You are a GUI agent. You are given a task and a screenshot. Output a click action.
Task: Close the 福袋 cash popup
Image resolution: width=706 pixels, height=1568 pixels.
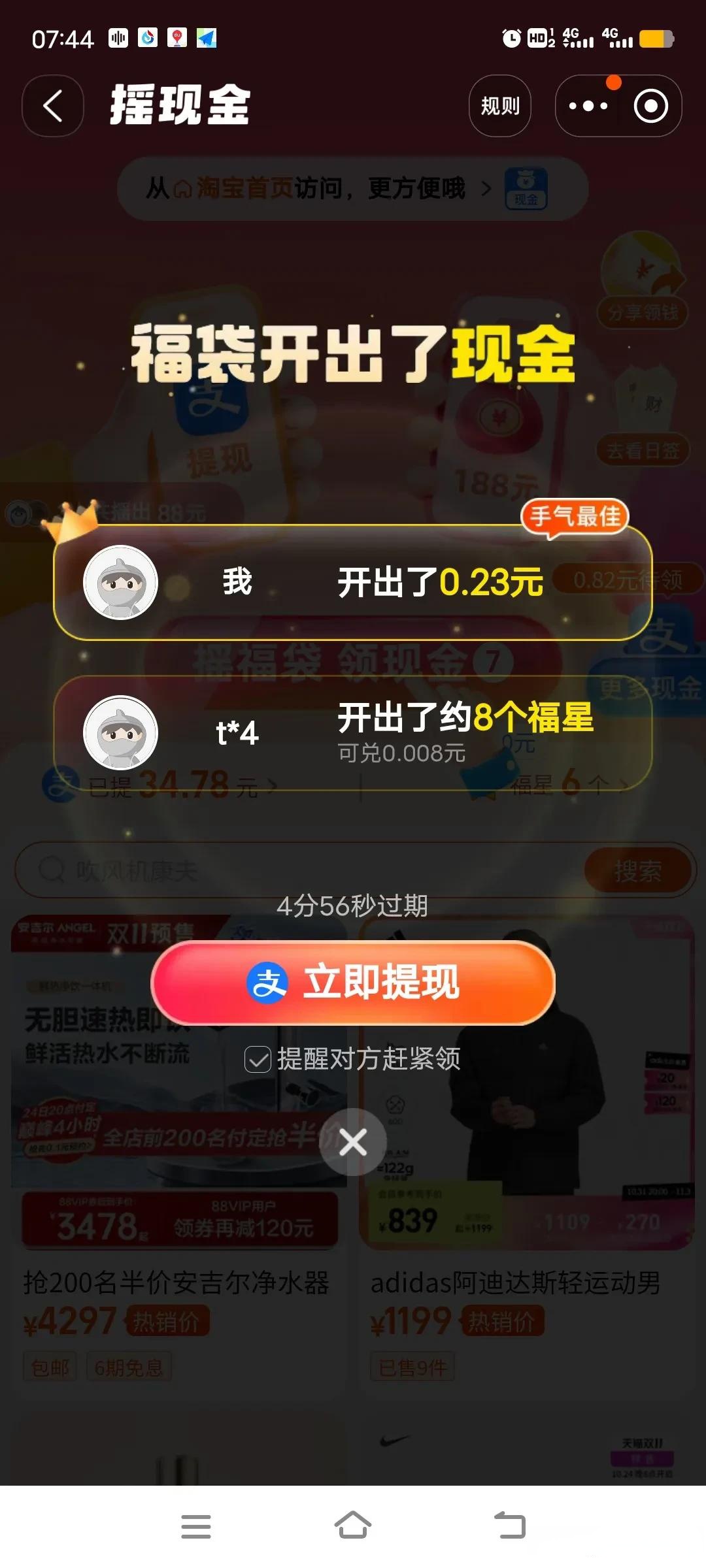click(353, 1142)
